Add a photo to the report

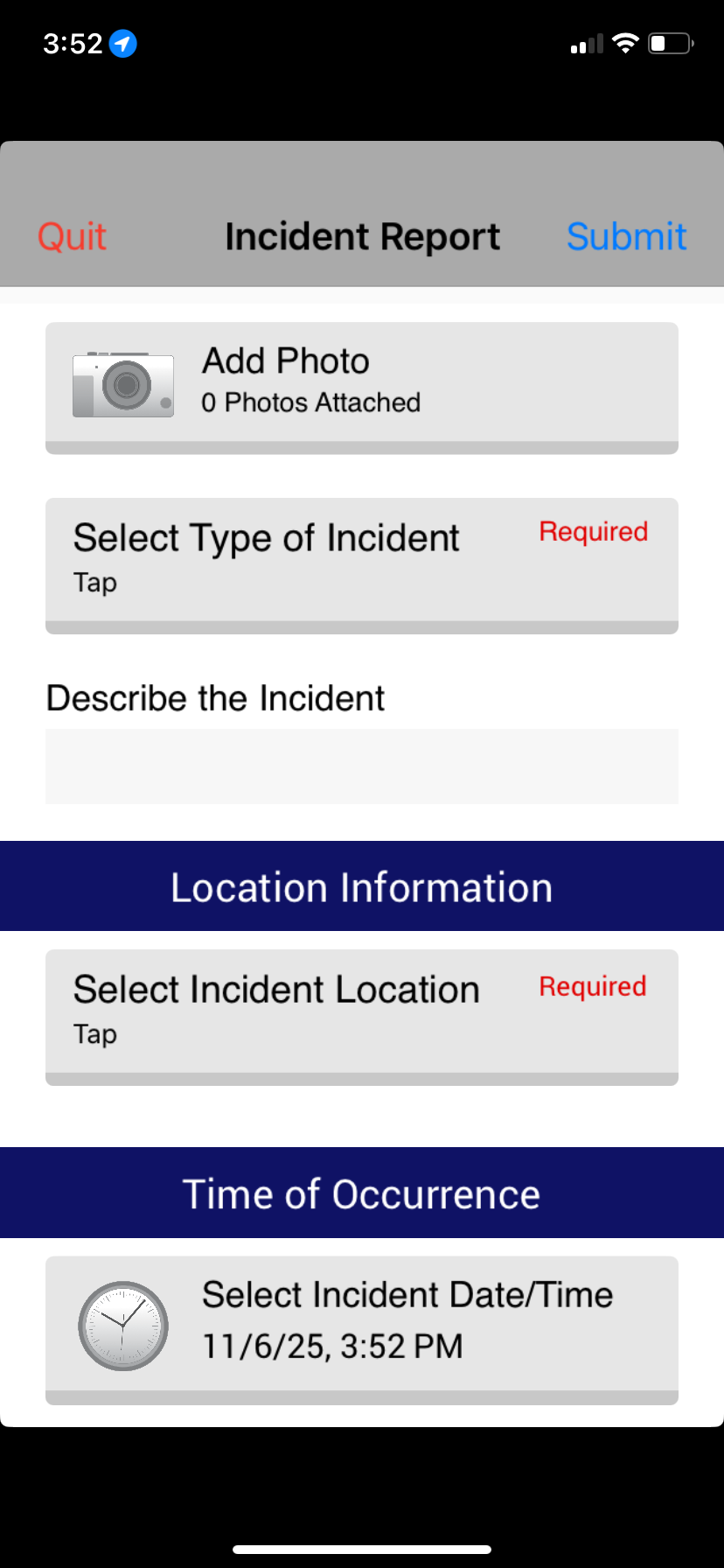click(361, 383)
